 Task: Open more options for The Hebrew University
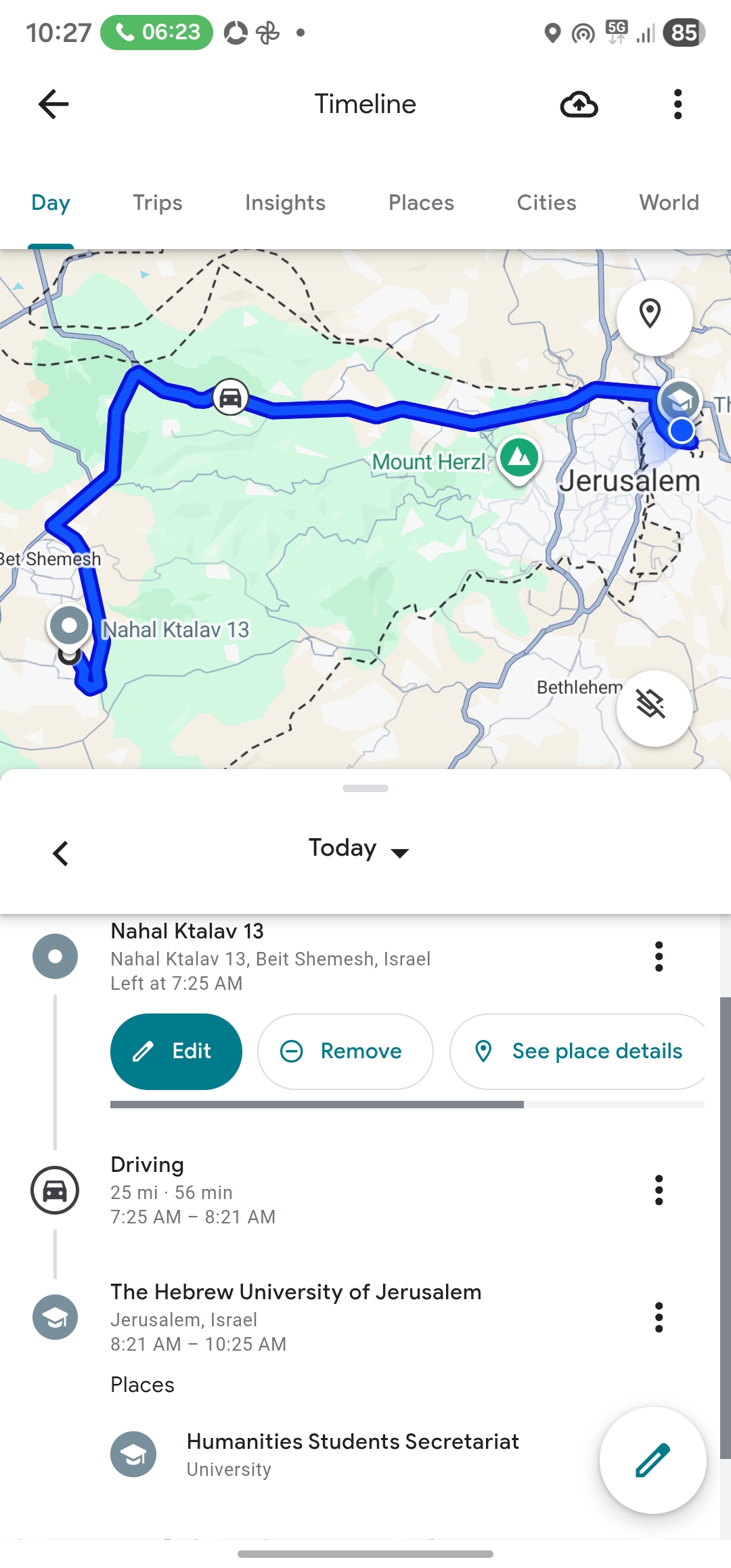659,1317
